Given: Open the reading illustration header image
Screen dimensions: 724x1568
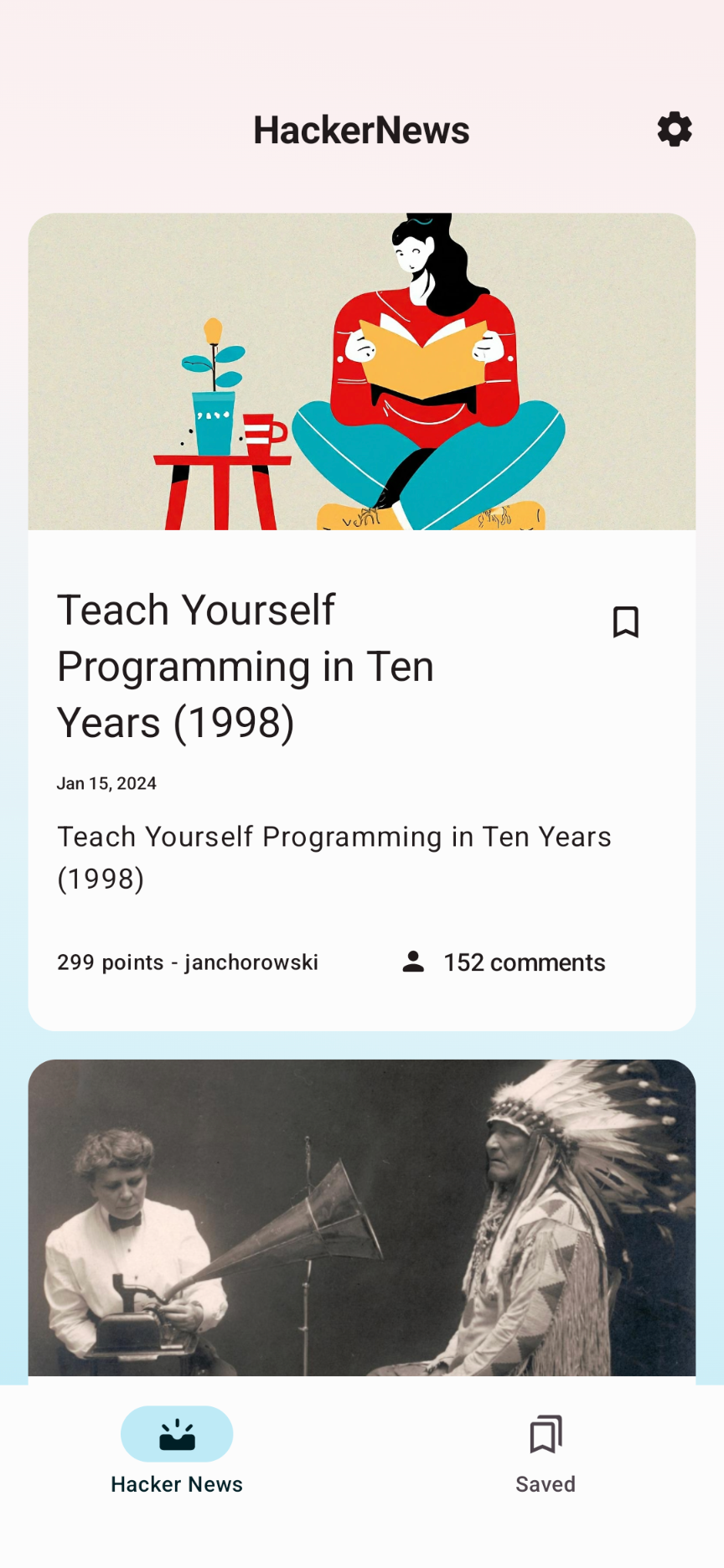Looking at the screenshot, I should 361,371.
